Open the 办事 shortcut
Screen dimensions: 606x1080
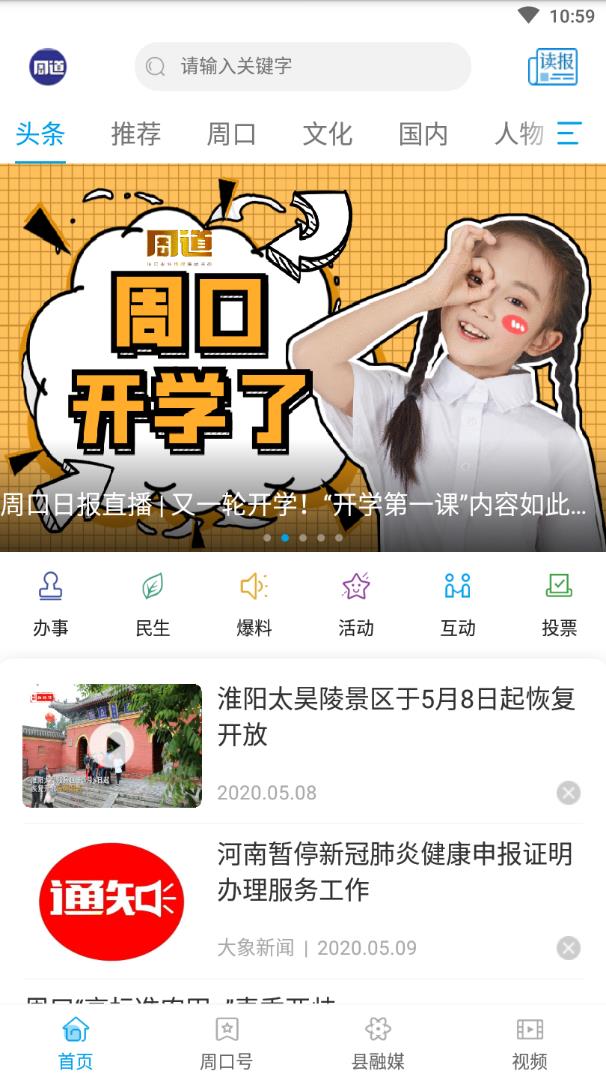pos(50,604)
